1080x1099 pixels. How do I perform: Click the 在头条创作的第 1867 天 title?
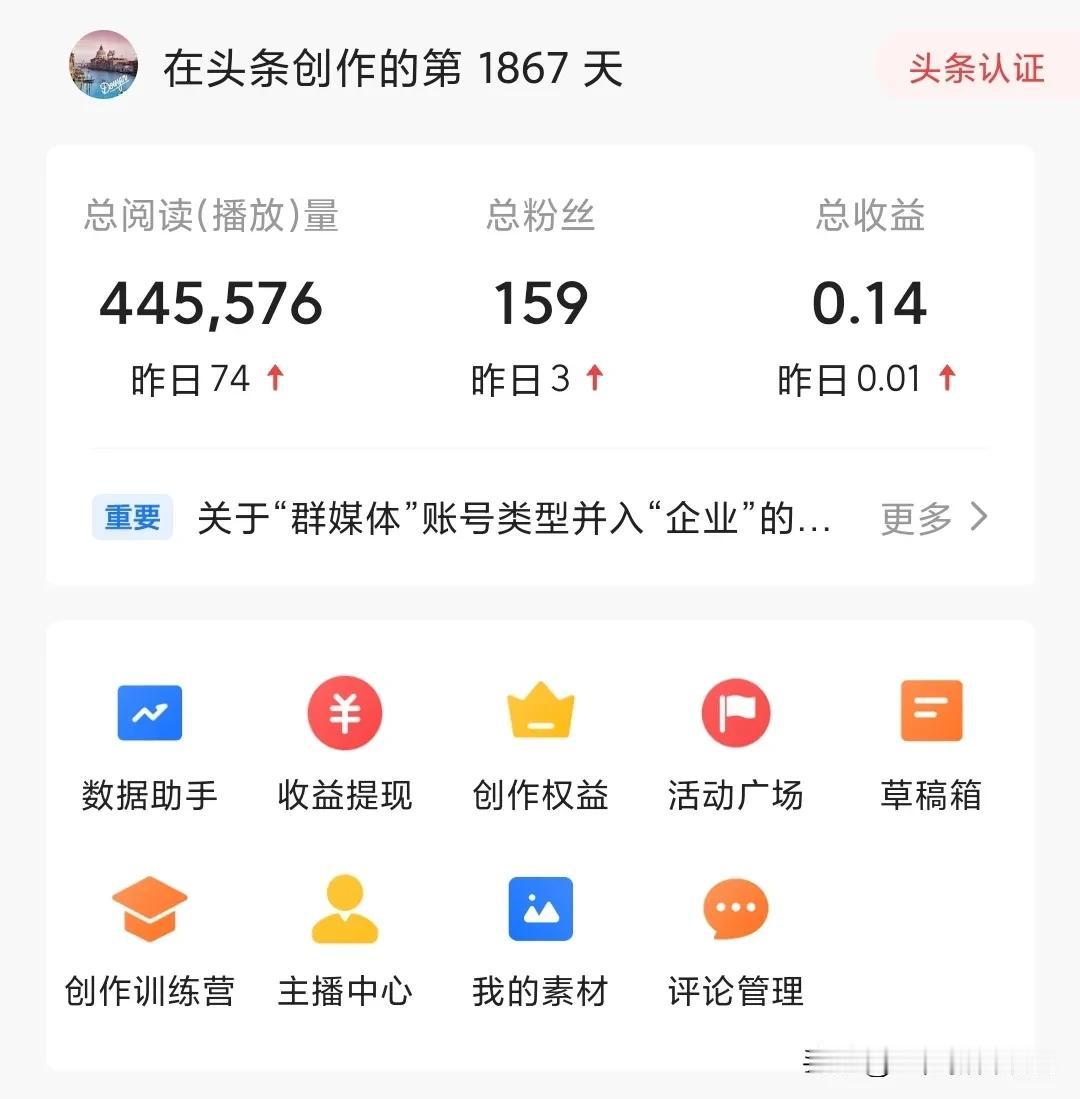(390, 68)
